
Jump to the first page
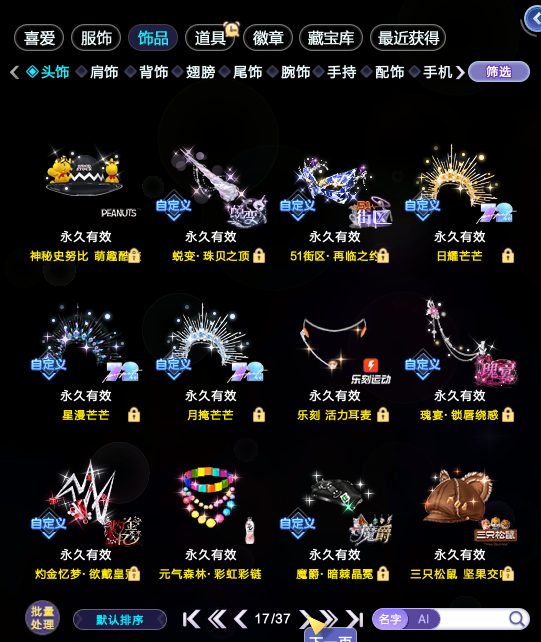point(191,619)
